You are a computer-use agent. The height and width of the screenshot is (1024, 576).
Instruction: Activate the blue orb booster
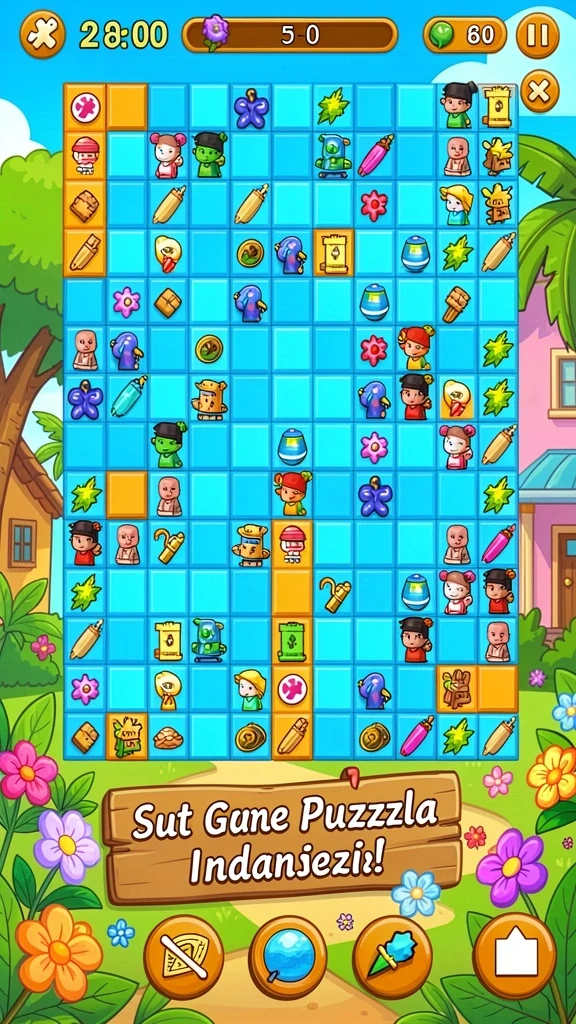pyautogui.click(x=287, y=957)
